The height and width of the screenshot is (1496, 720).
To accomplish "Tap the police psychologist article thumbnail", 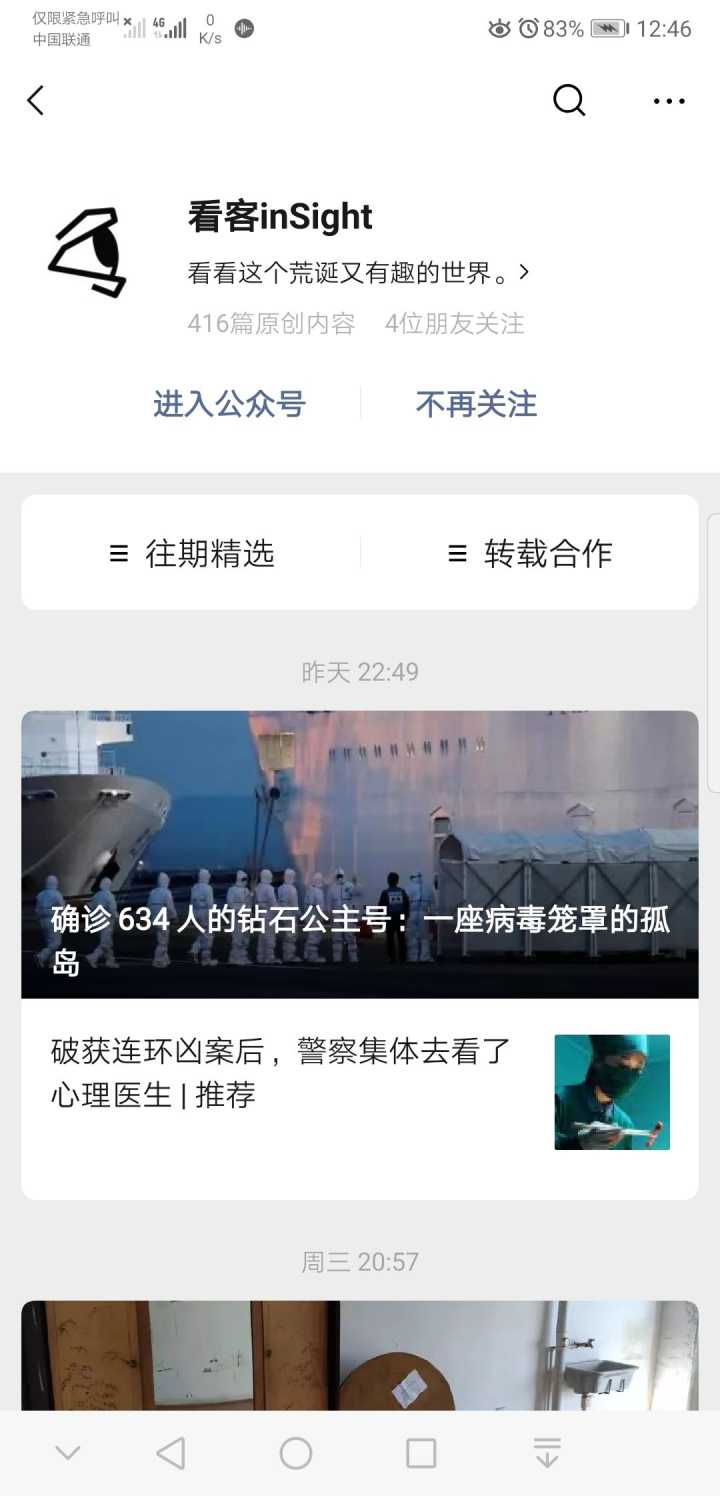I will (x=611, y=1092).
